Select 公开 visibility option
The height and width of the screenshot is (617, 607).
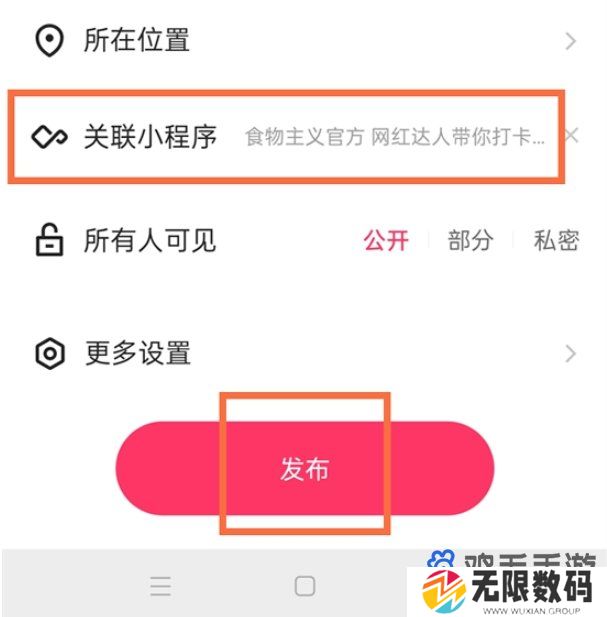386,241
